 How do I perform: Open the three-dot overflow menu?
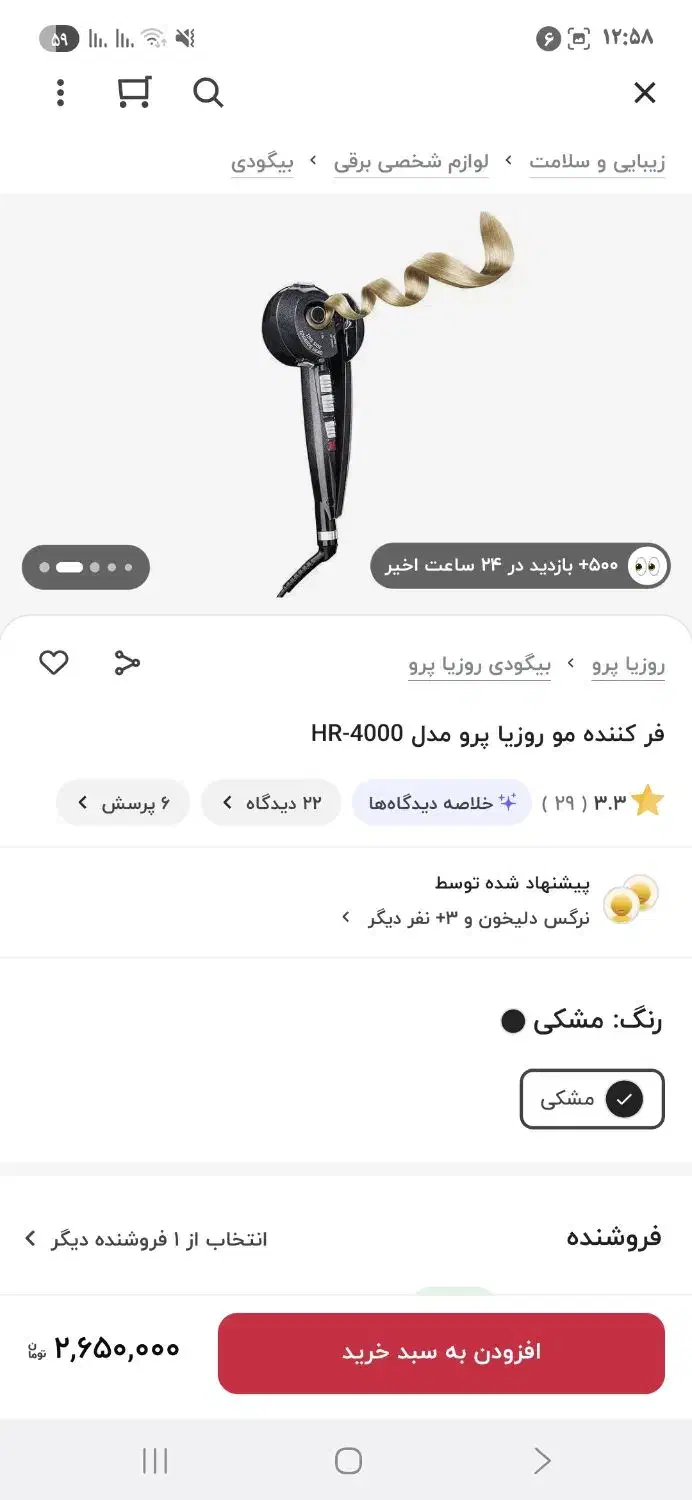[60, 93]
